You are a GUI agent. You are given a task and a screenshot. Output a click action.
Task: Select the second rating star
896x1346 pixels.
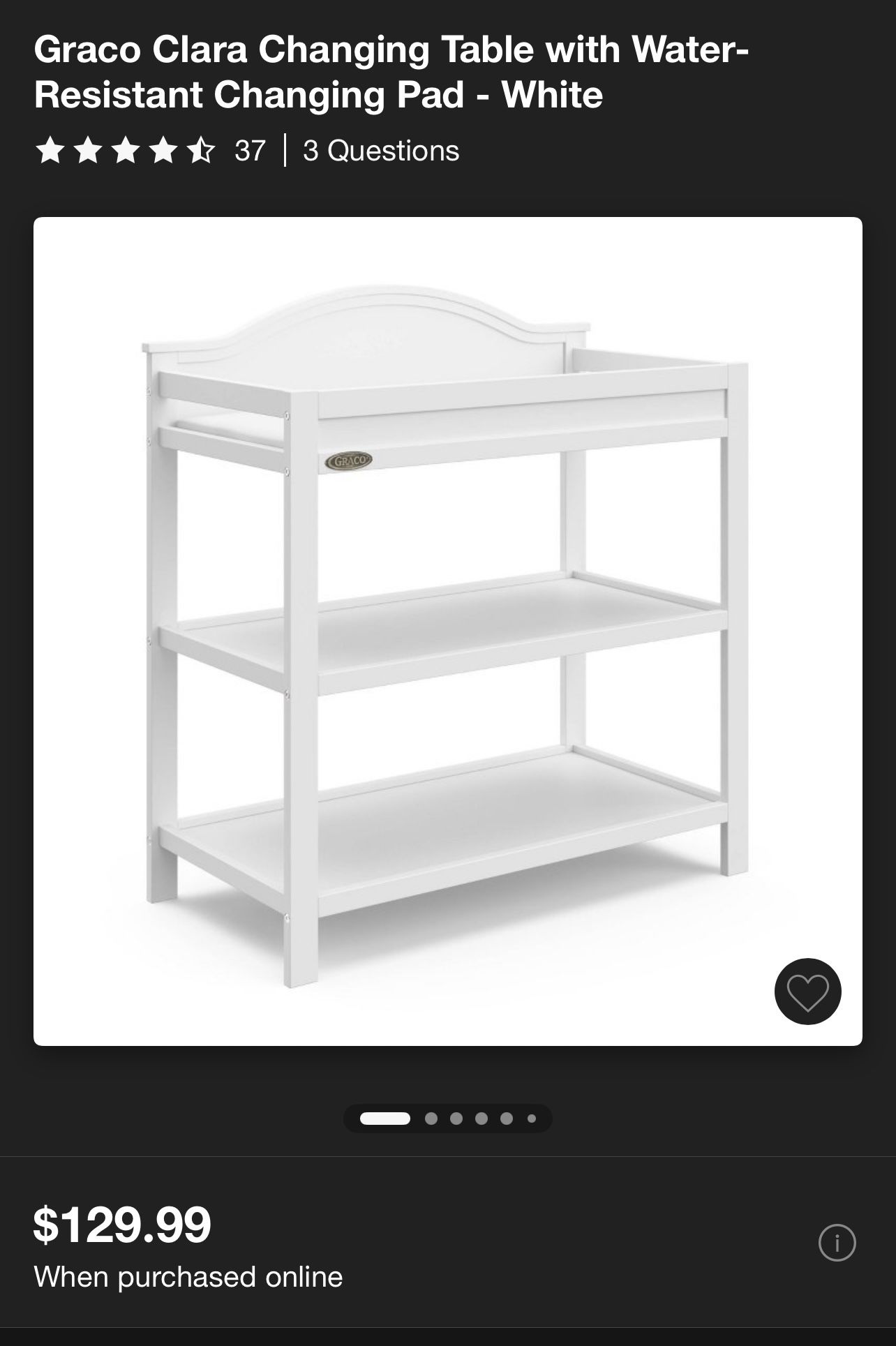pyautogui.click(x=89, y=151)
